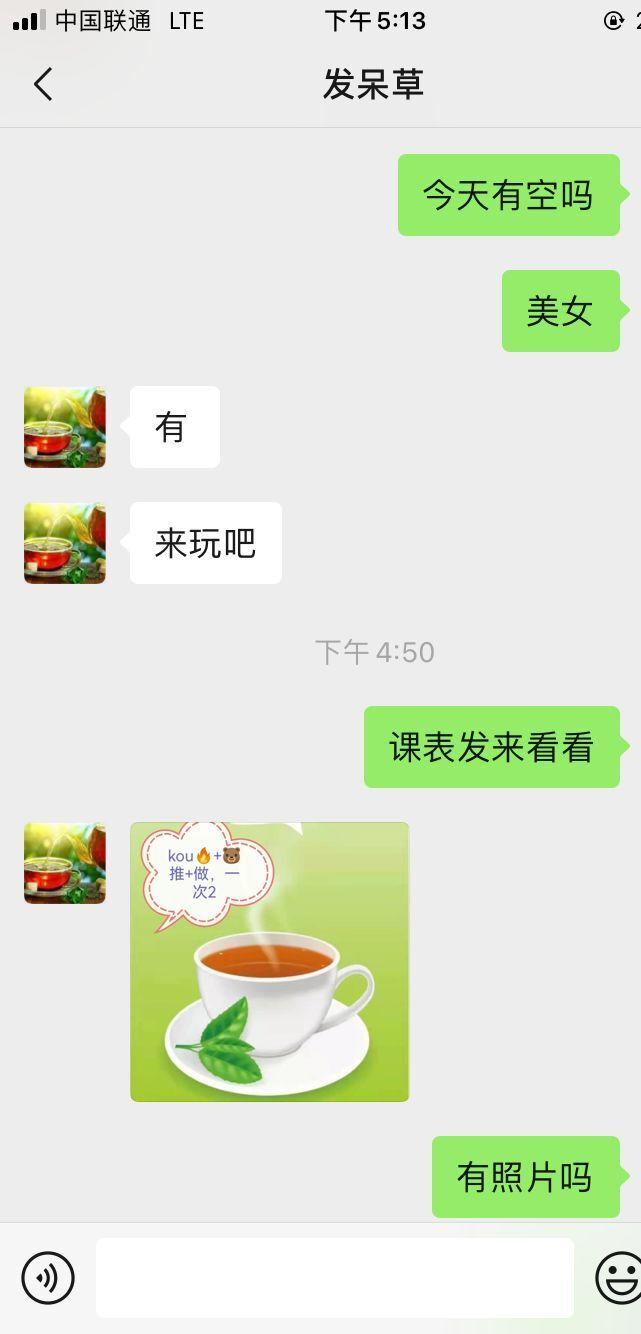
Task: Tap the contact avatar beside 来玩吧
Action: click(65, 543)
